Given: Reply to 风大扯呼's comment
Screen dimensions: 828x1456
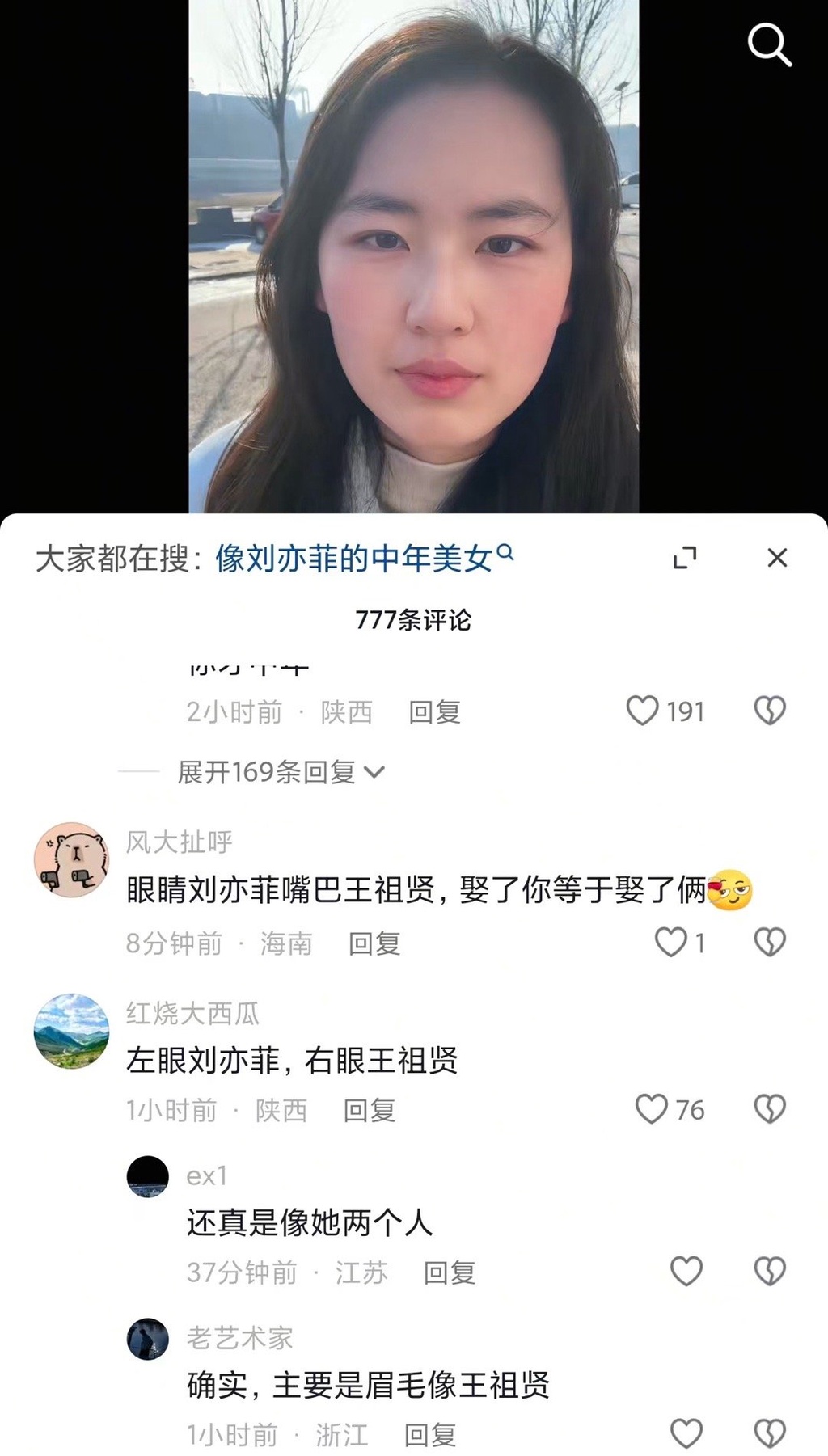Looking at the screenshot, I should pos(374,943).
